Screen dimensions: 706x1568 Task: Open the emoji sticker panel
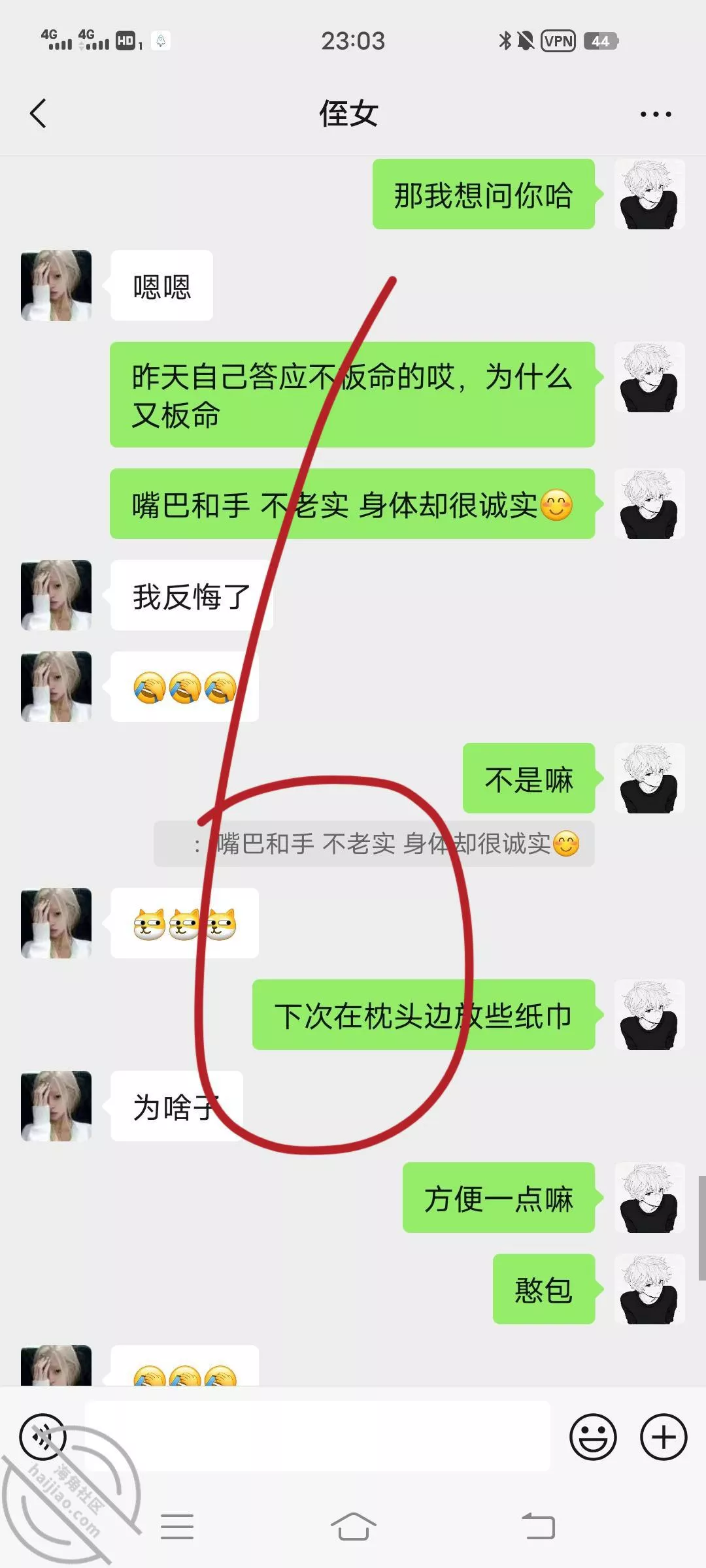pyautogui.click(x=593, y=1437)
